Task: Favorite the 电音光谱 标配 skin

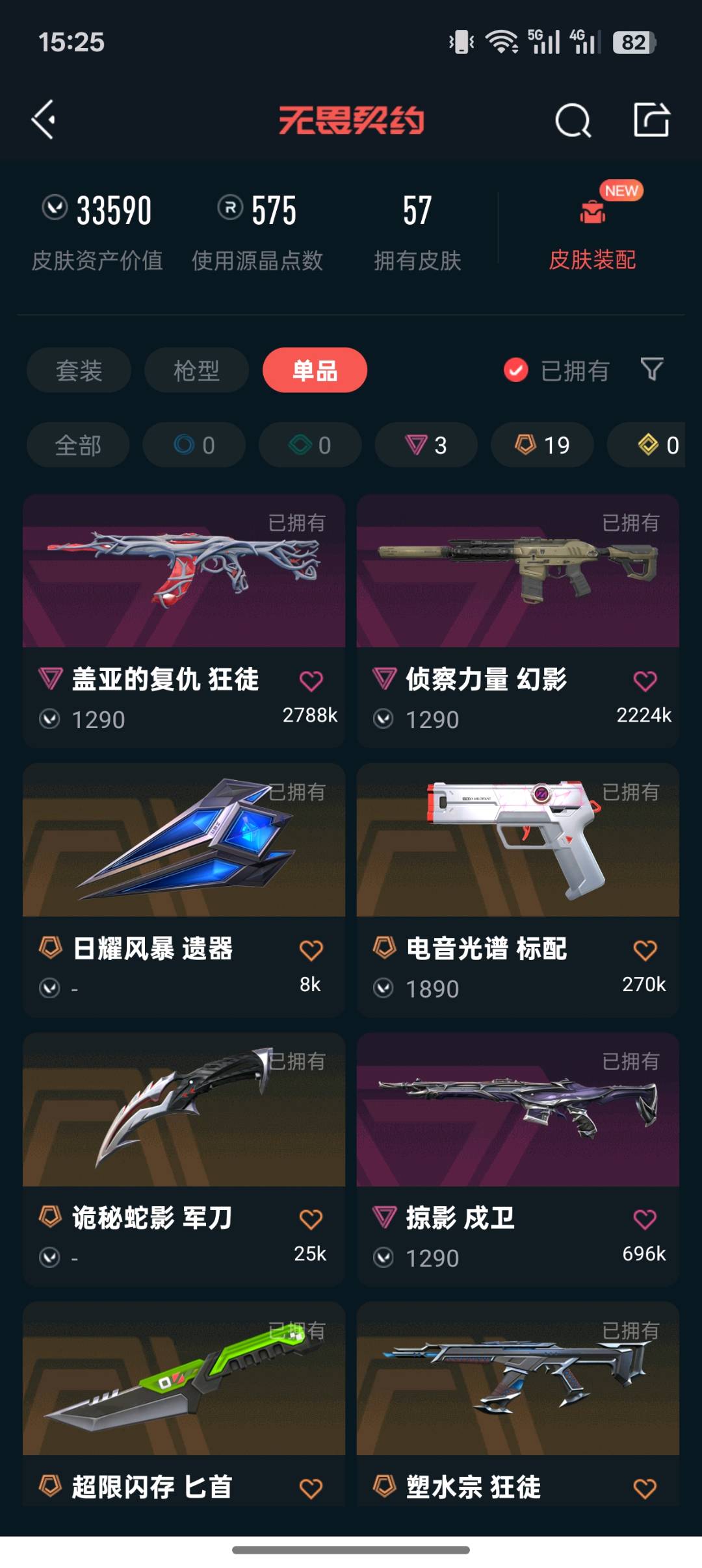Action: click(645, 950)
